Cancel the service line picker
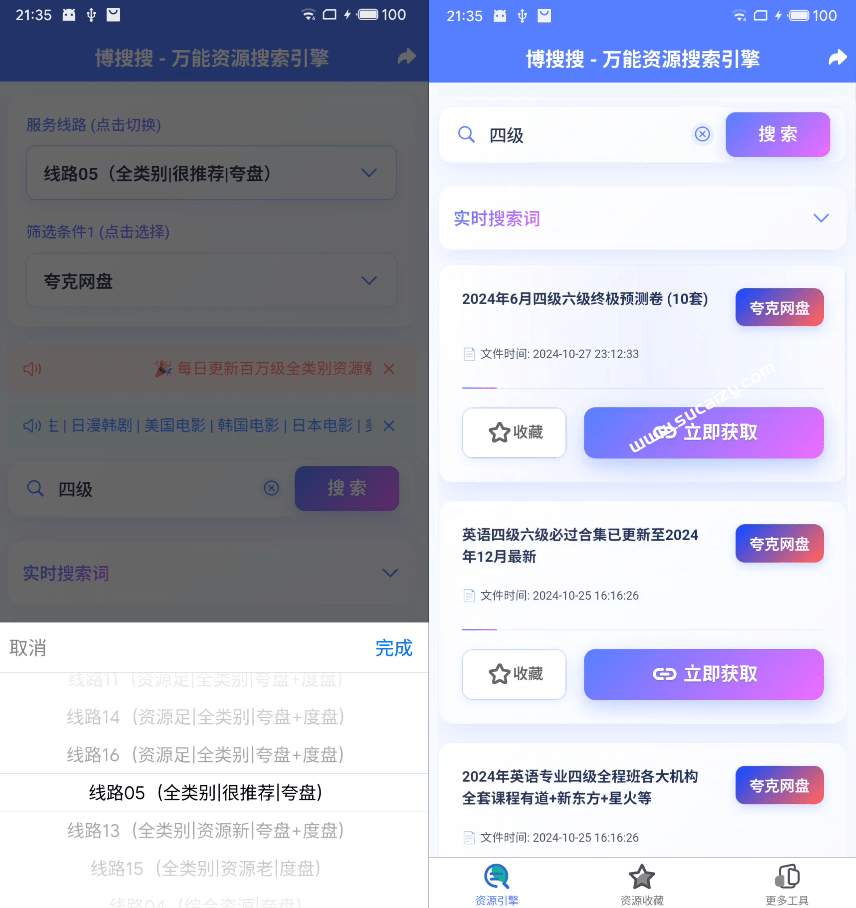Screen dimensions: 856x908 [x=28, y=648]
